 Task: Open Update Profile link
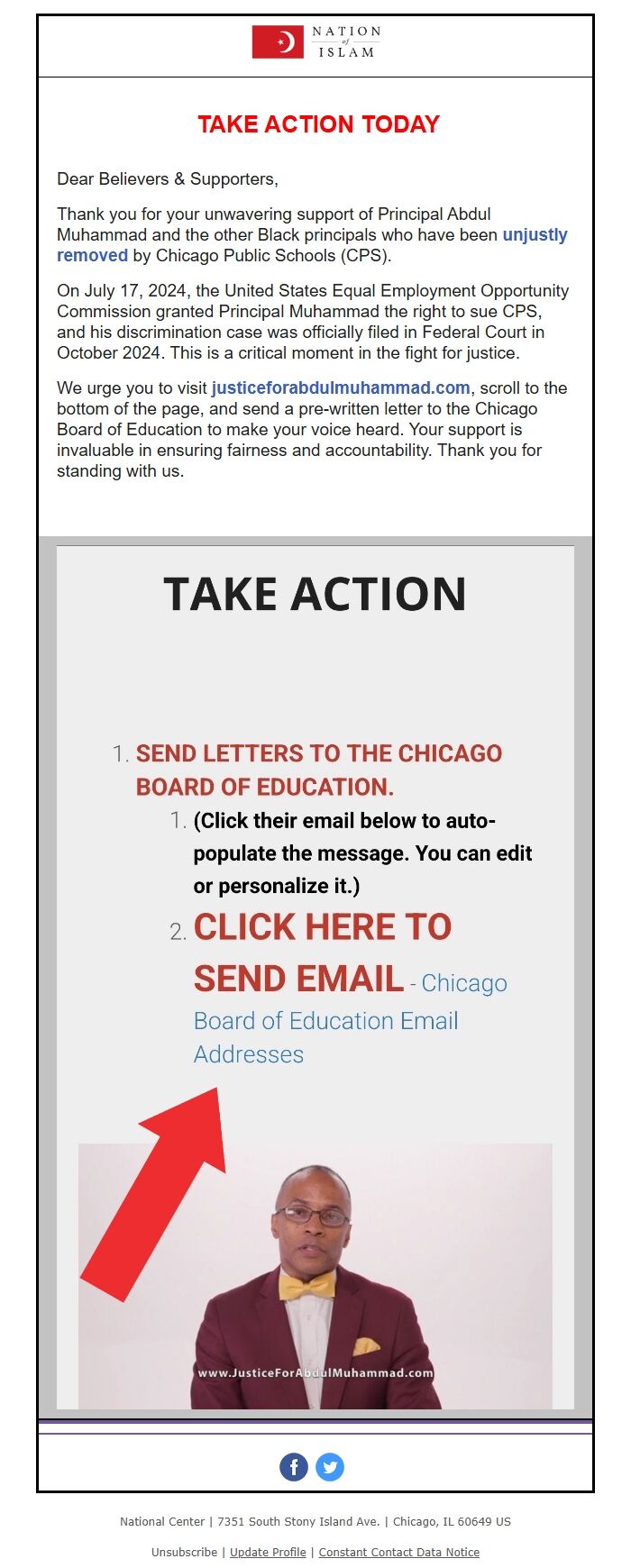click(x=268, y=1552)
